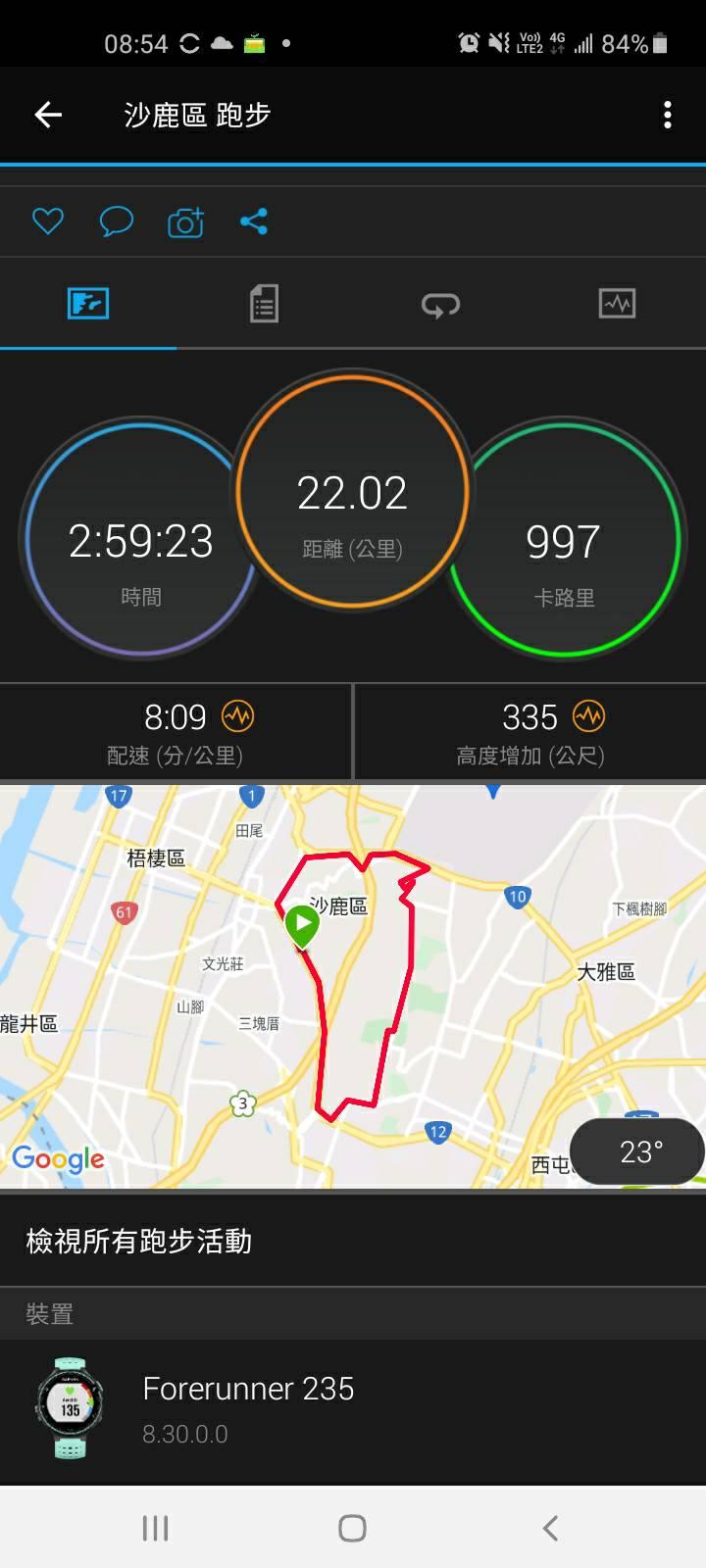Open comments via the speech bubble icon
Viewport: 706px width, 1568px height.
coord(117,221)
